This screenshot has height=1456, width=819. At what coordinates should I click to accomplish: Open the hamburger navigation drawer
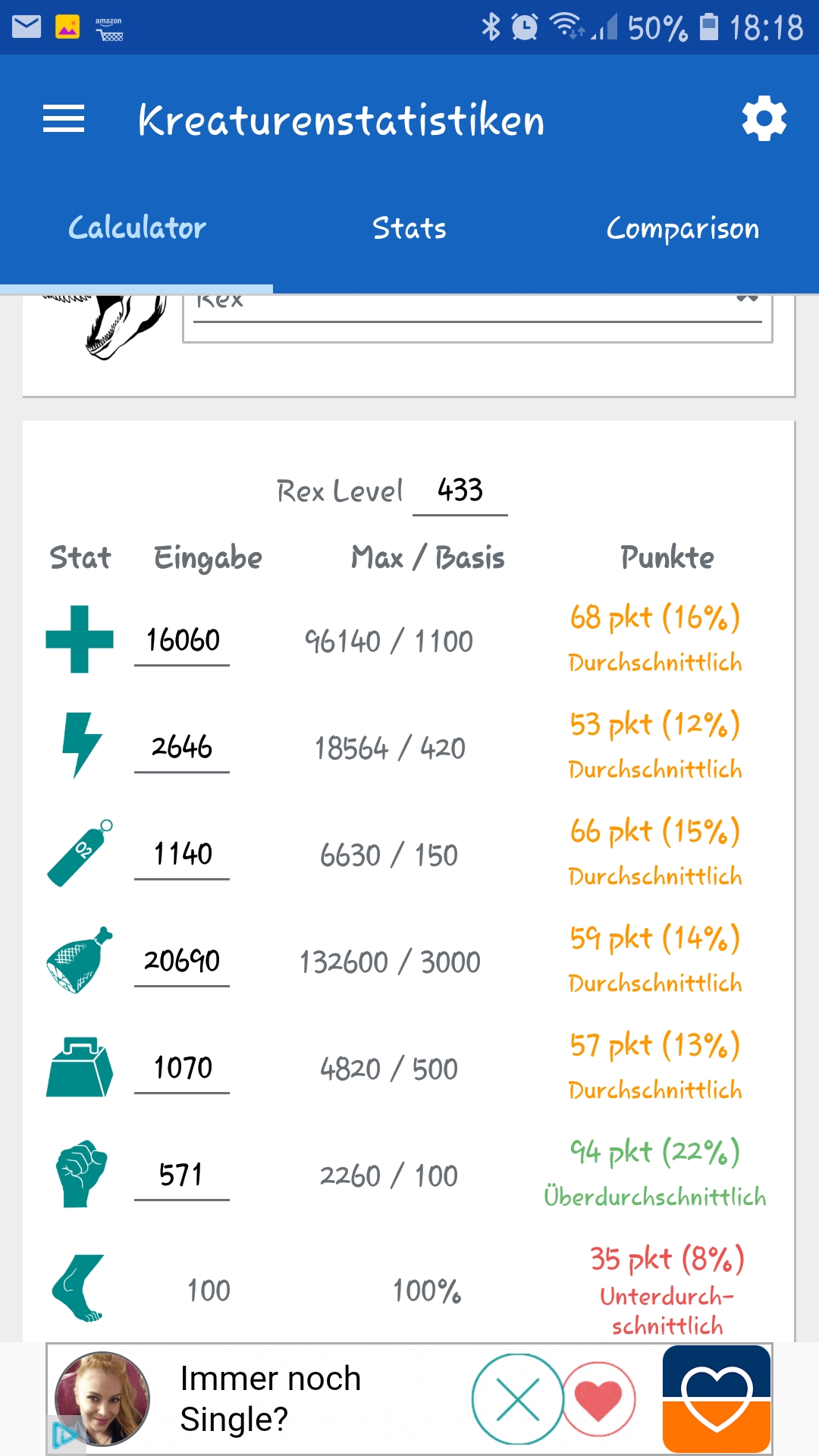click(x=64, y=119)
